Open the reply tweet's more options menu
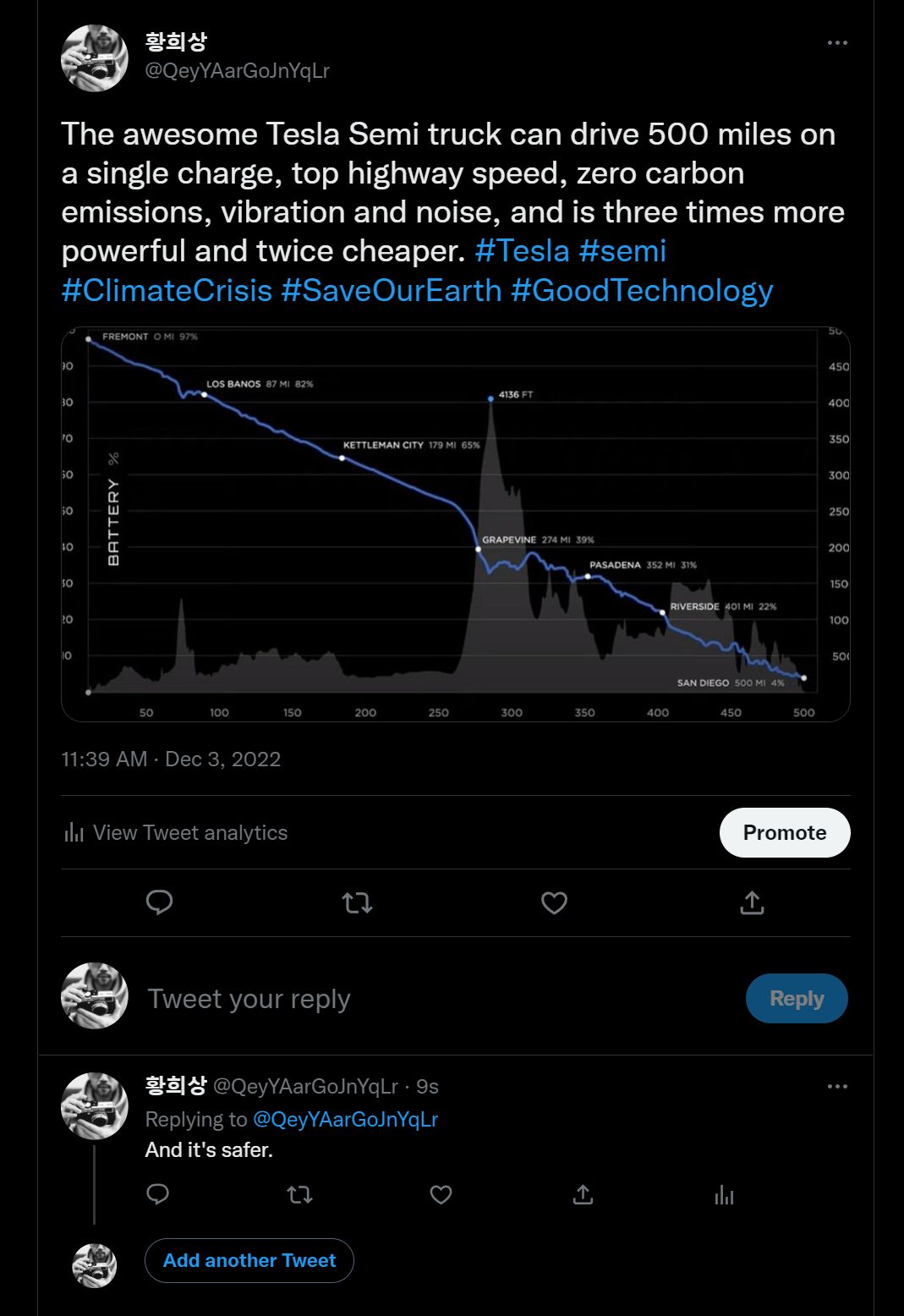Image resolution: width=904 pixels, height=1316 pixels. [x=837, y=1087]
